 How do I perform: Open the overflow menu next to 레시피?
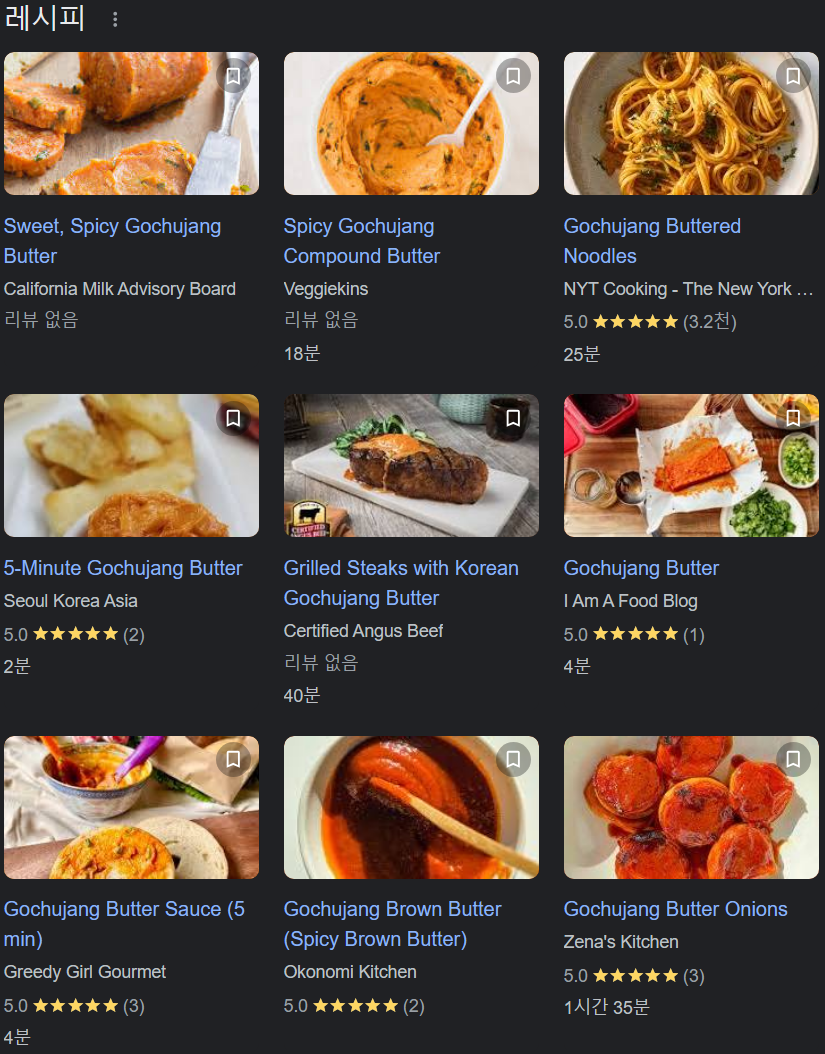115,20
